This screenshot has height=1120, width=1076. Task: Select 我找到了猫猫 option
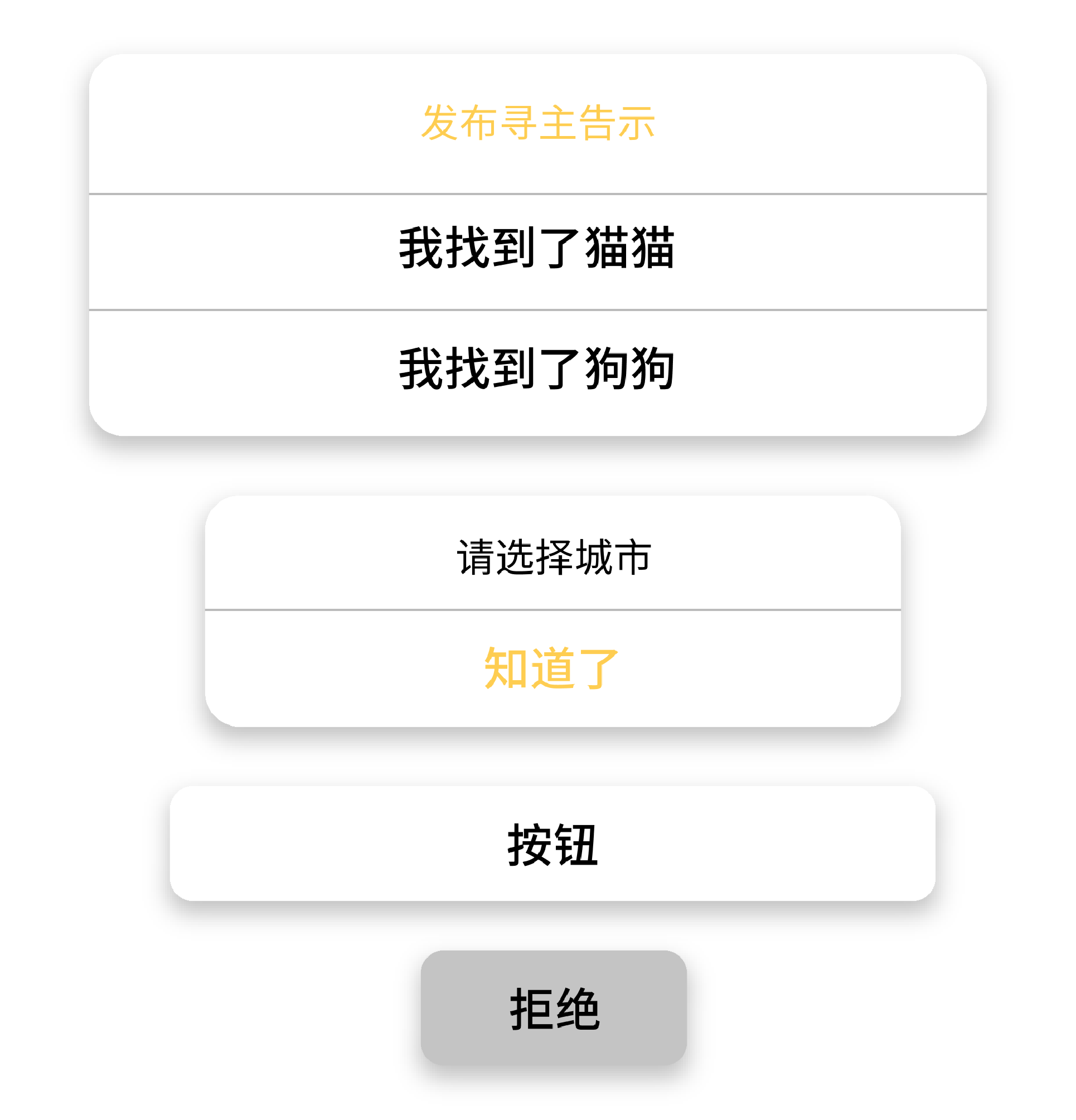click(537, 249)
